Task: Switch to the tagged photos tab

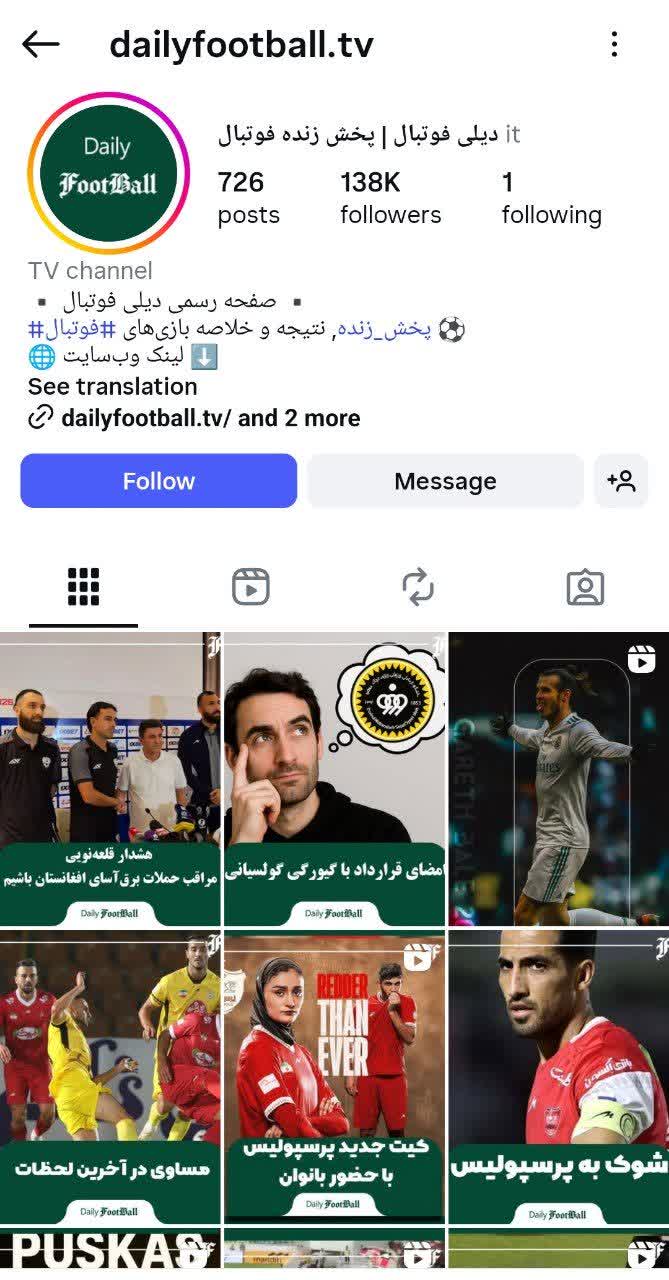Action: tap(585, 587)
